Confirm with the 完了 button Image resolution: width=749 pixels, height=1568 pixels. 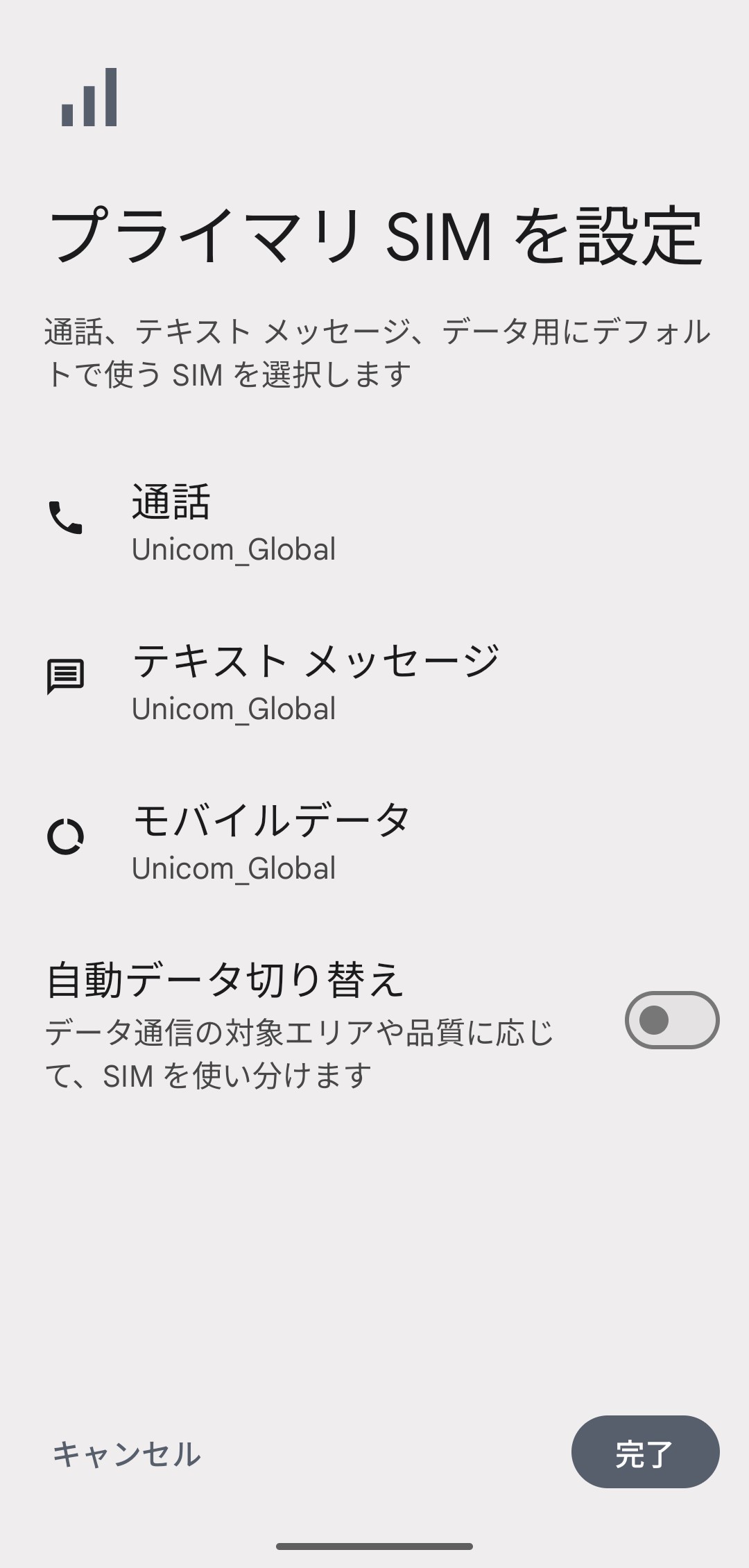pyautogui.click(x=645, y=1451)
